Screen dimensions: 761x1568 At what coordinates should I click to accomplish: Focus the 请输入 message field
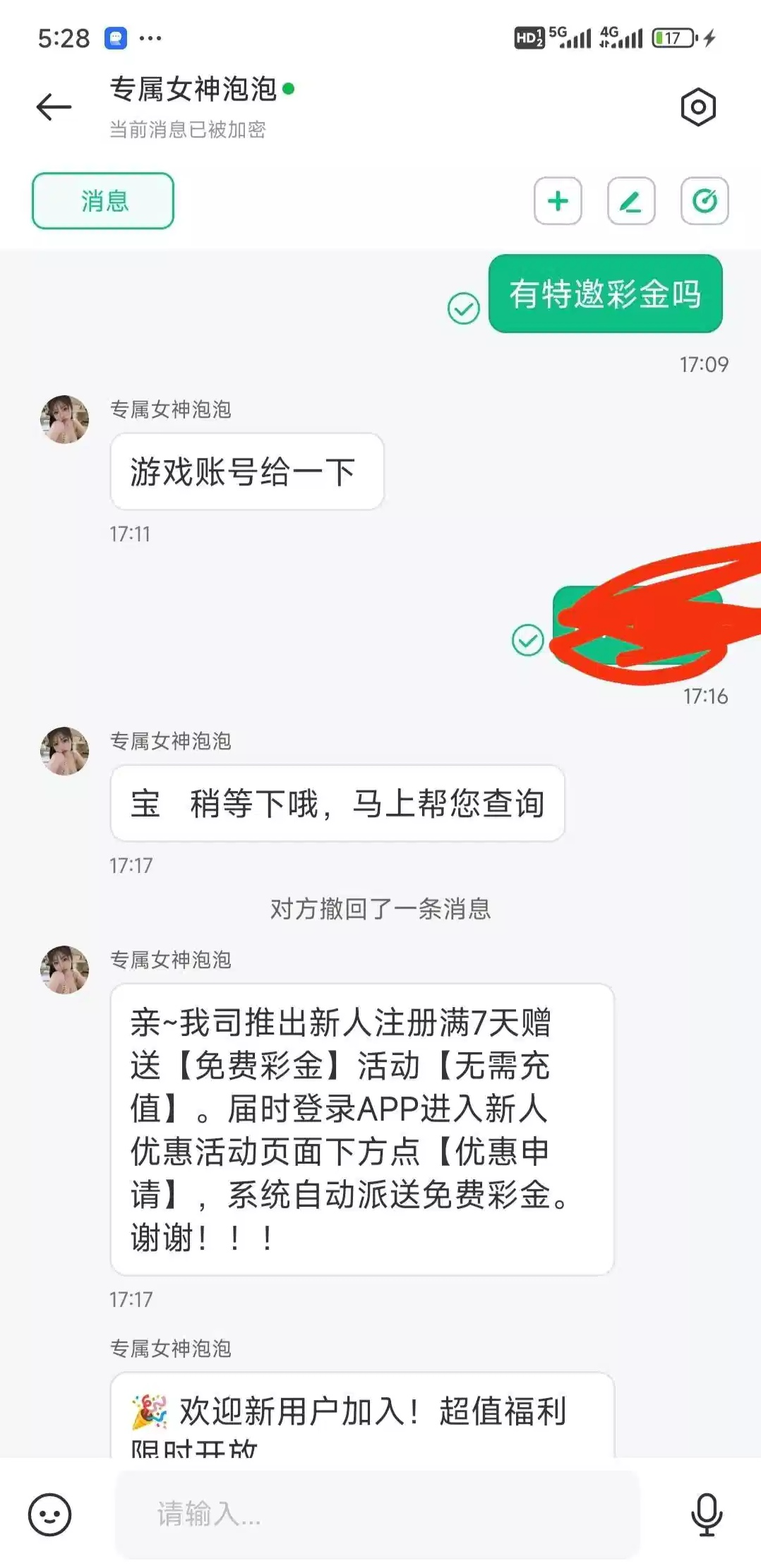[x=378, y=1514]
